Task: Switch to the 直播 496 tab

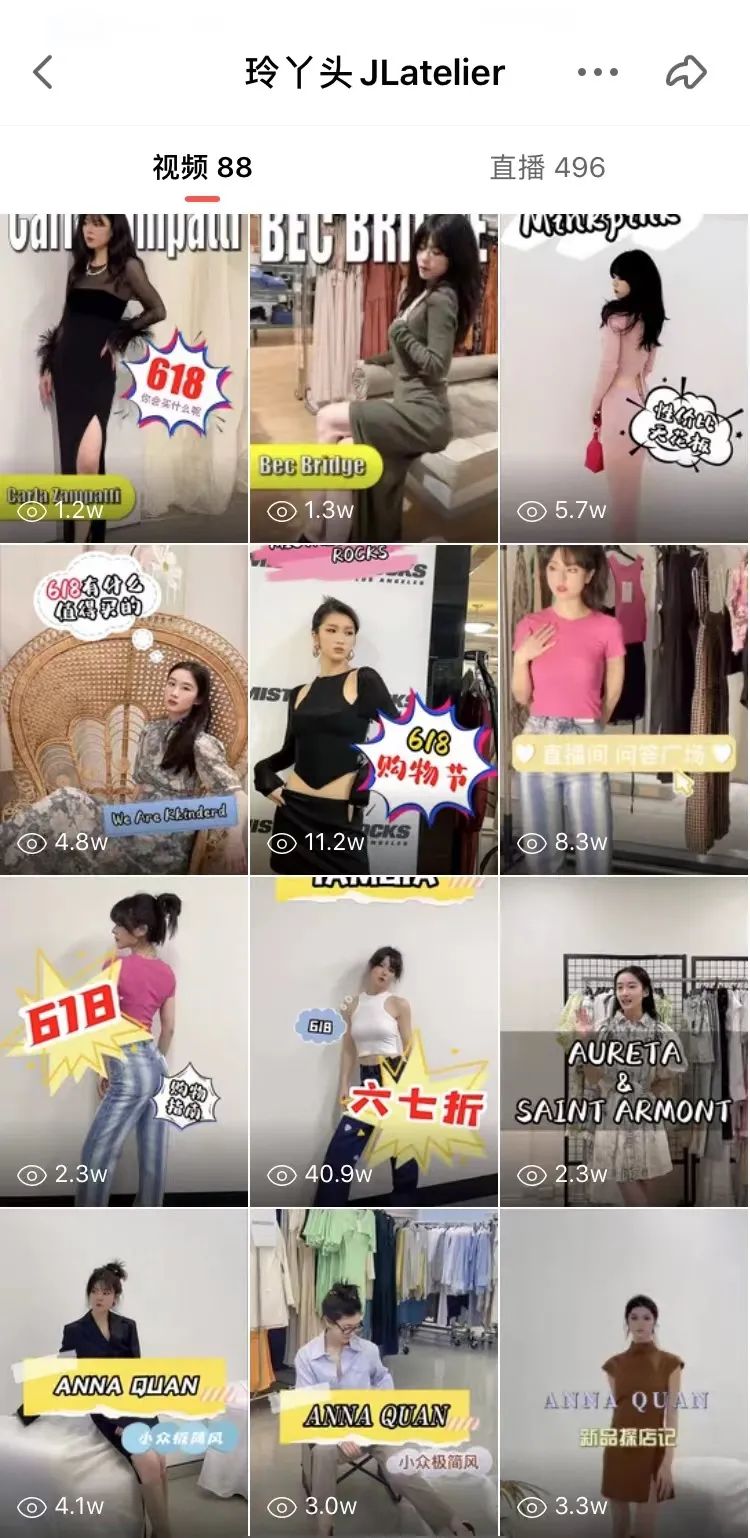Action: click(x=547, y=167)
